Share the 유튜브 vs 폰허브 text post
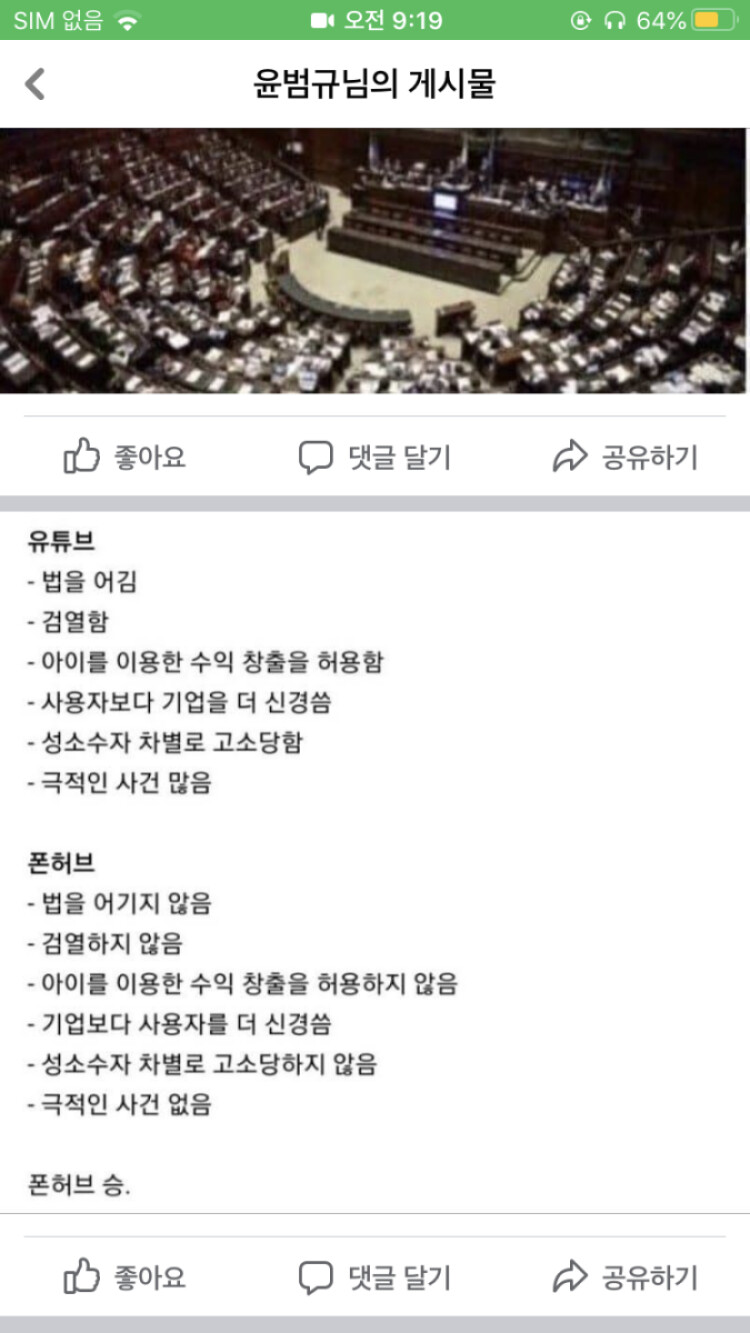This screenshot has height=1333, width=750. tap(625, 1277)
